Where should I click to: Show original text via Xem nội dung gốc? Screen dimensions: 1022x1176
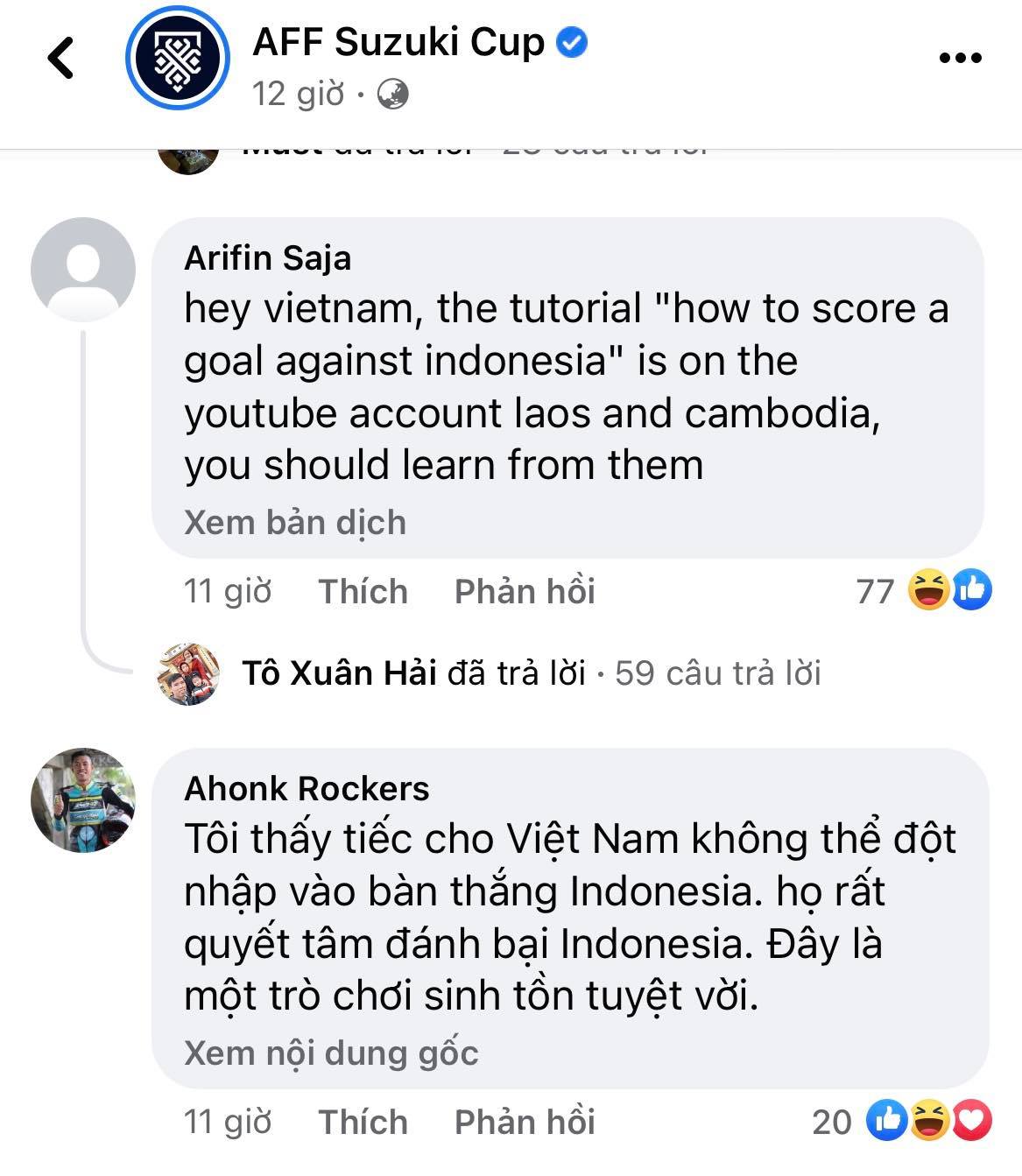pyautogui.click(x=331, y=1053)
